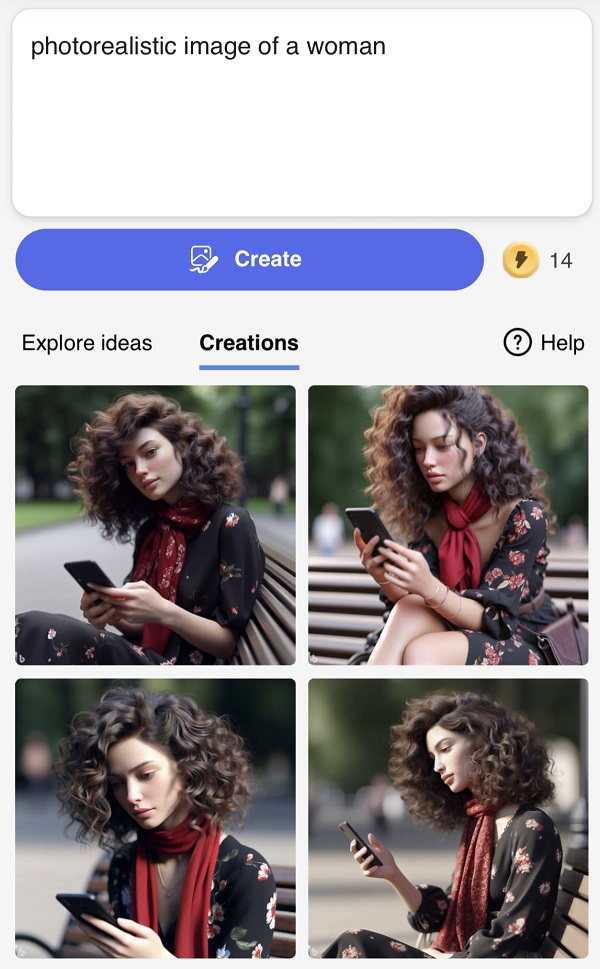Open the bottom-right generated side-profile image
This screenshot has height=969, width=600.
448,818
